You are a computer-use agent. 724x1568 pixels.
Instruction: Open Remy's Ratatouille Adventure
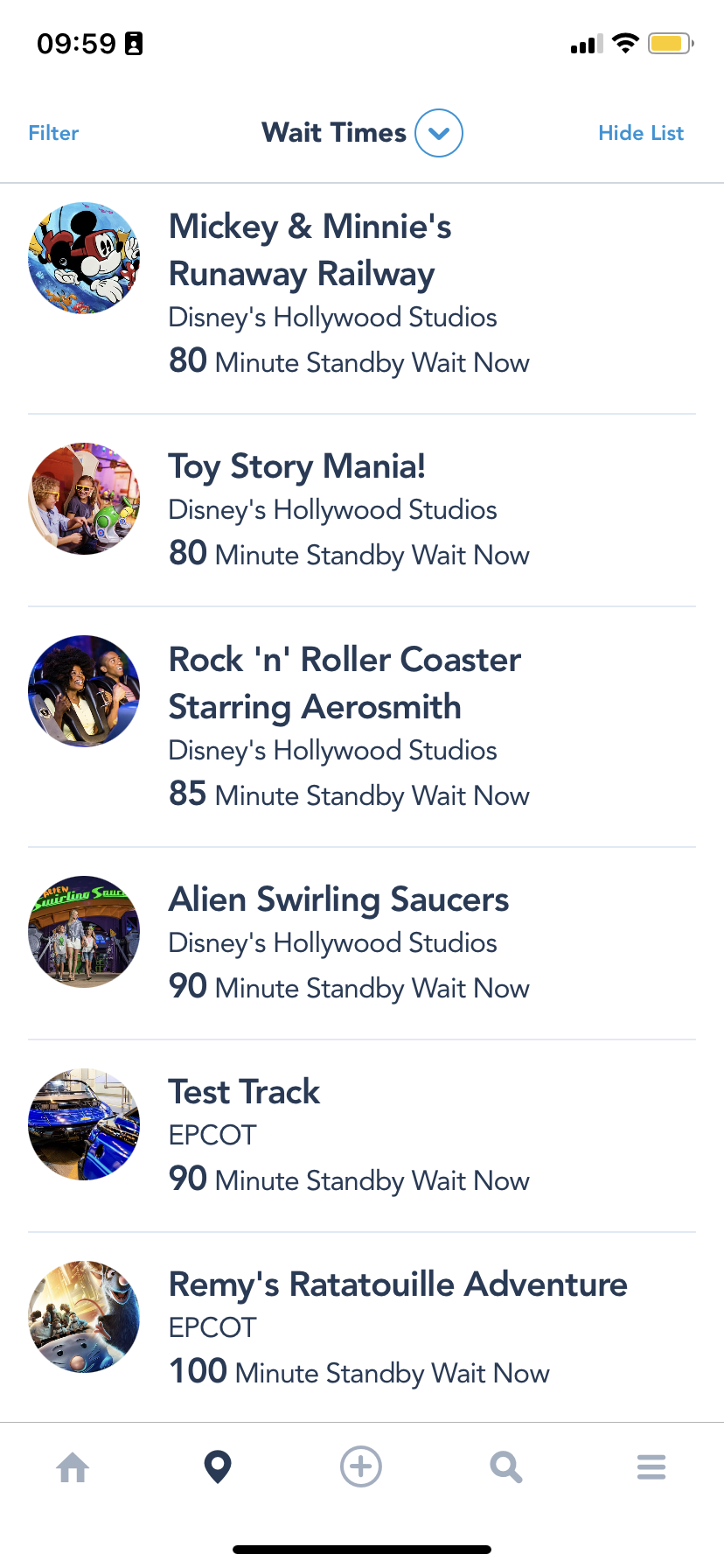point(362,1326)
